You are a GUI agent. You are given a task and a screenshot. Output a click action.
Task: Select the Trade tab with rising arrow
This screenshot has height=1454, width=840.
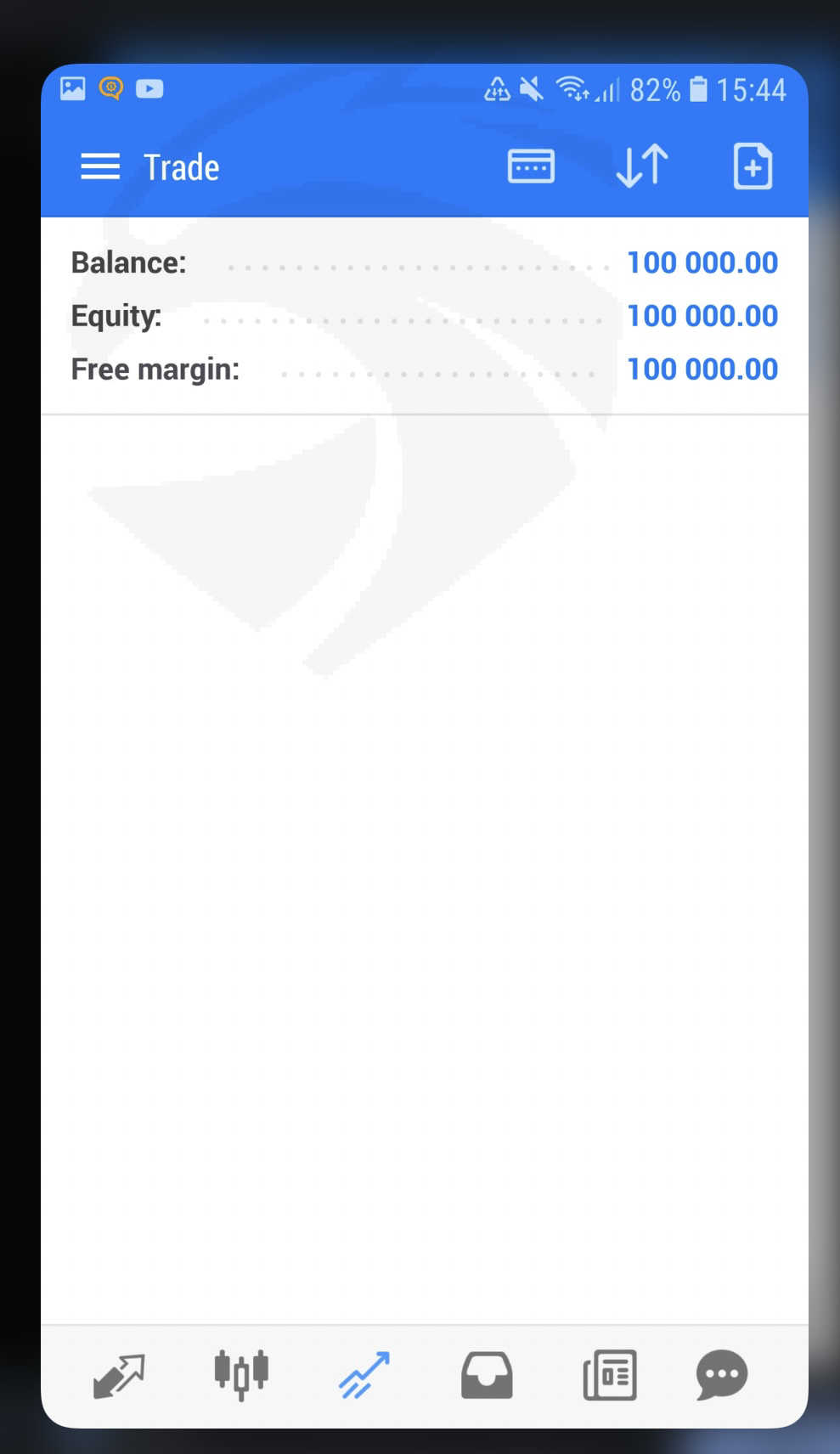click(x=364, y=1375)
